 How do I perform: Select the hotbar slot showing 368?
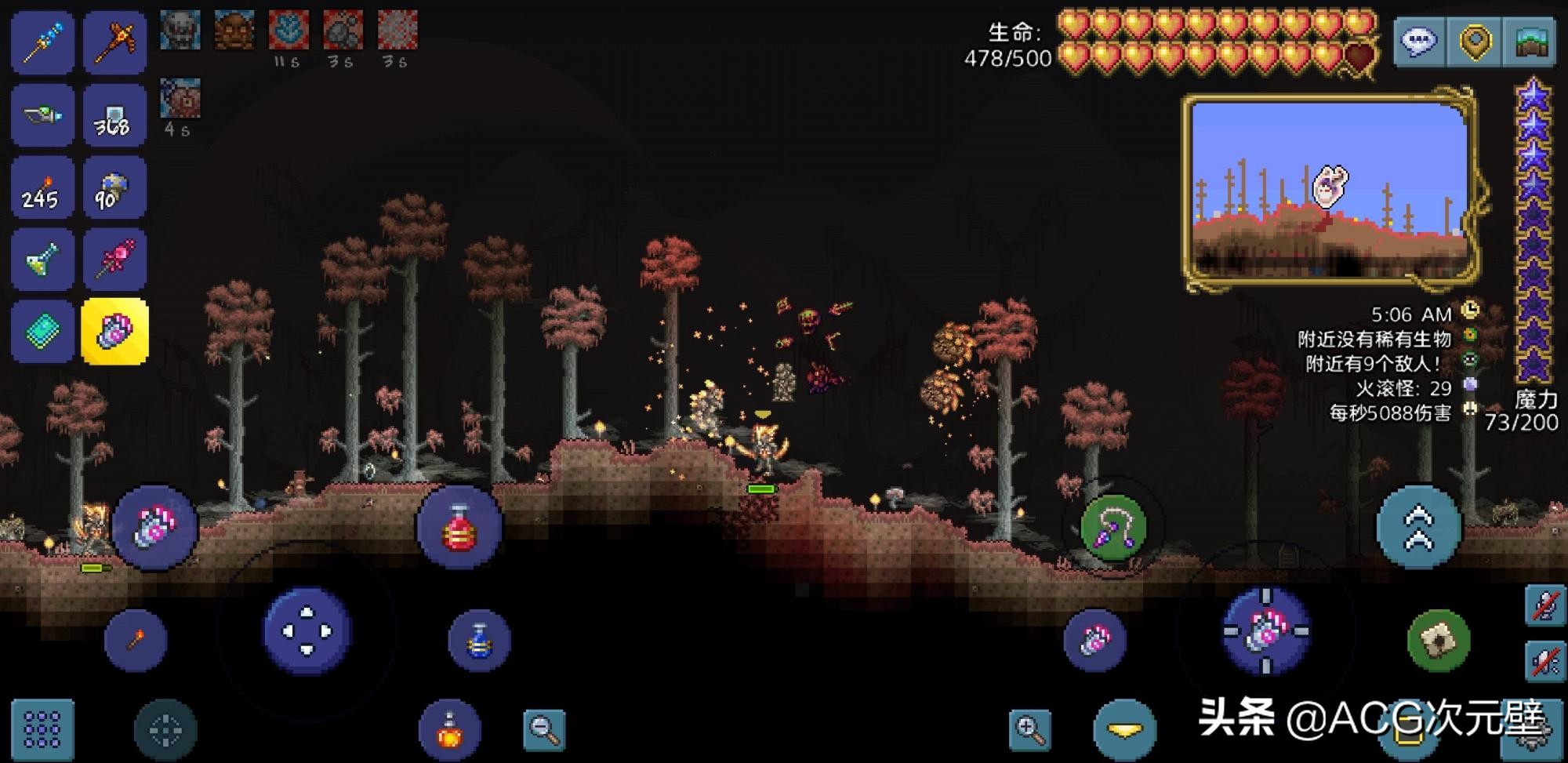tap(114, 116)
